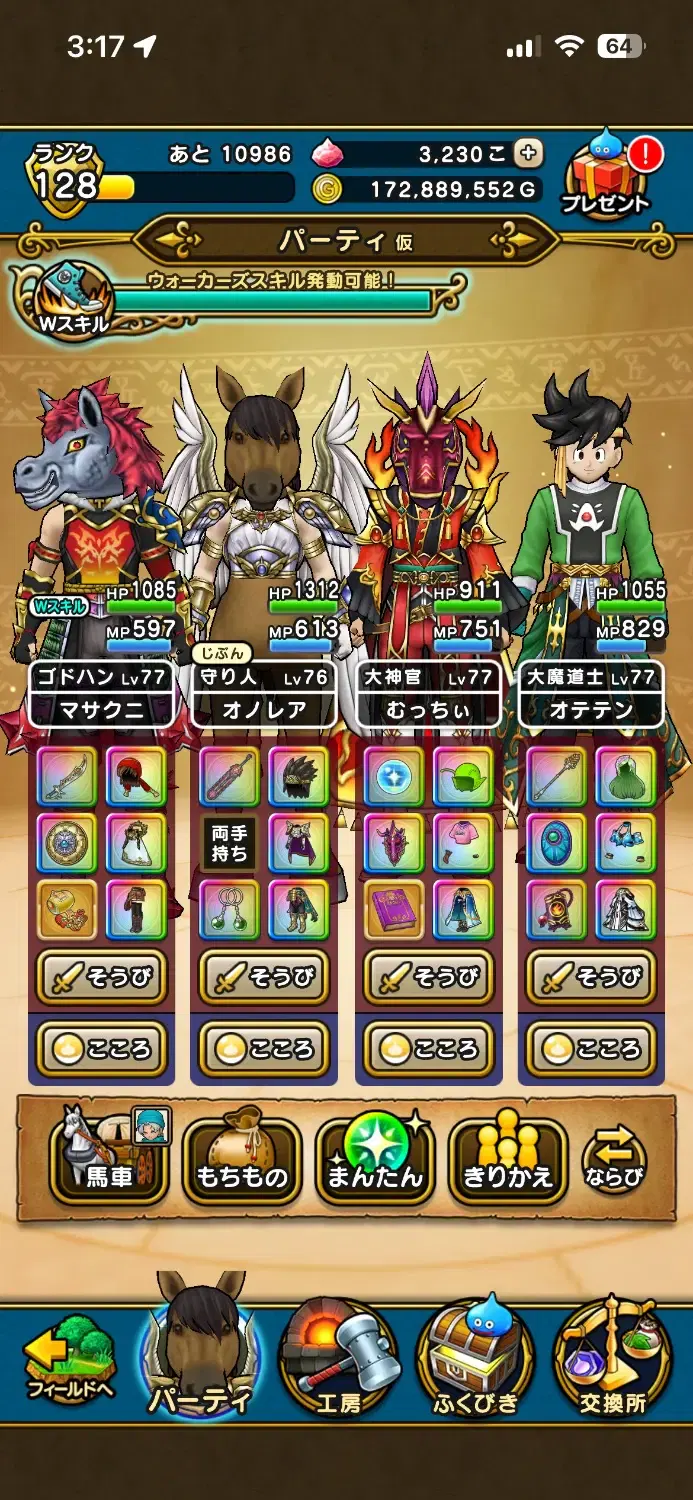Screen dimensions: 693x1500
Task: Open the 馬車 wagon menu
Action: (x=110, y=1159)
